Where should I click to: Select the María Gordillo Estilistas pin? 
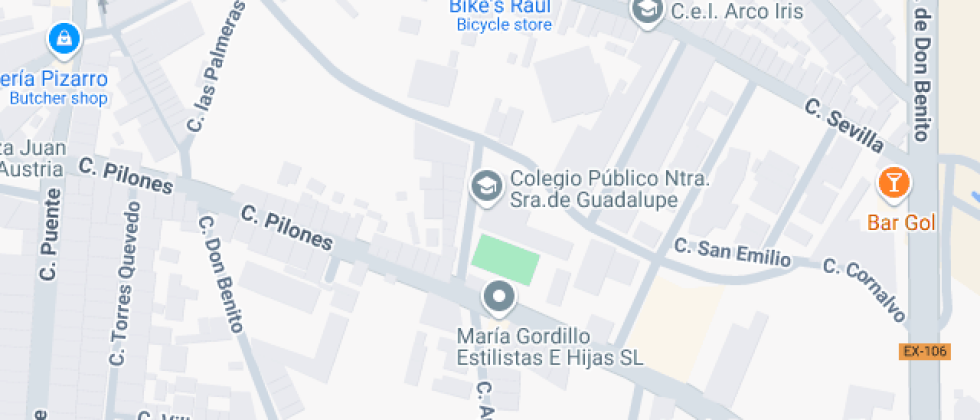click(499, 298)
